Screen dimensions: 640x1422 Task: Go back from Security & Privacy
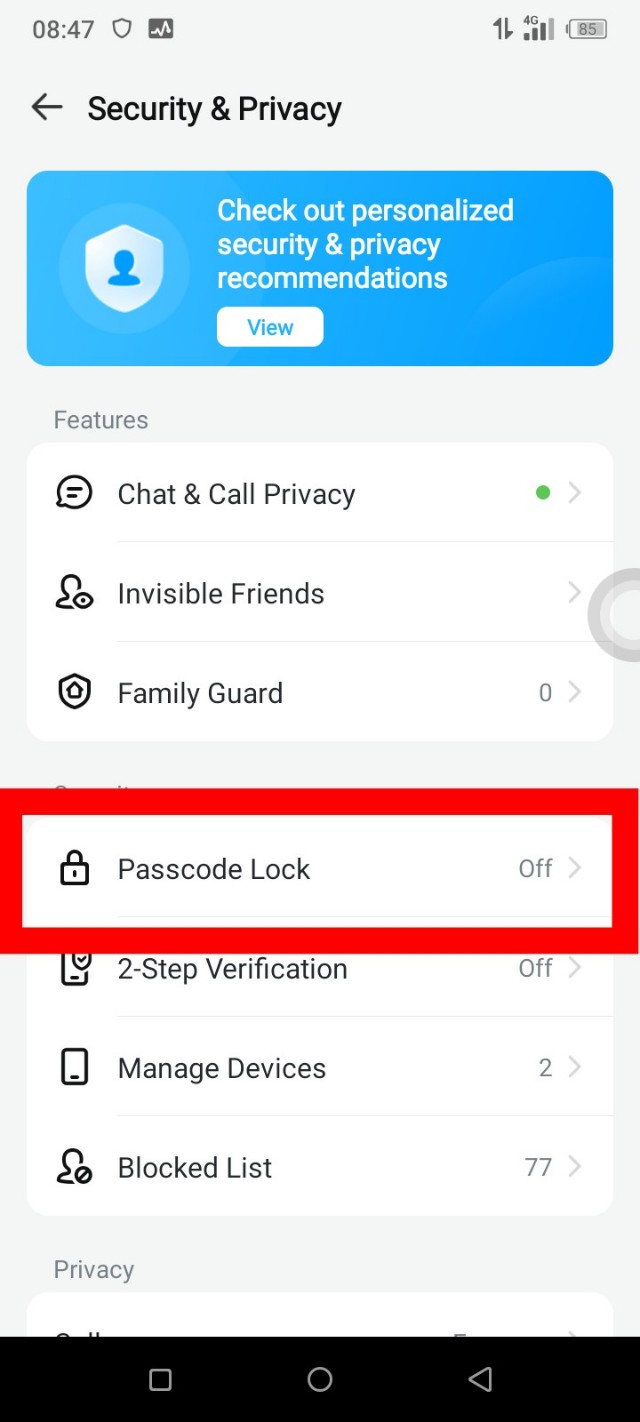coord(47,107)
